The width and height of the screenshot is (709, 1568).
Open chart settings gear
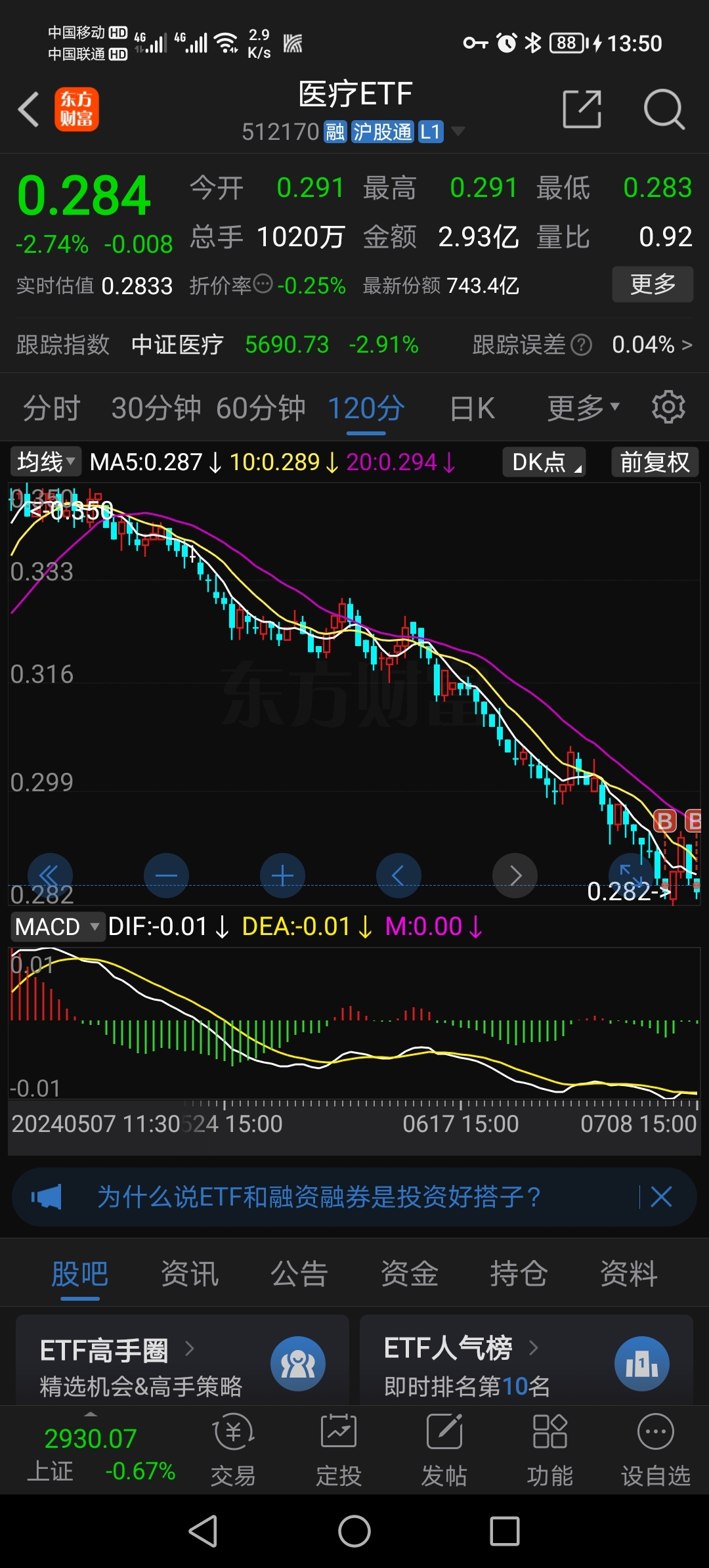(x=668, y=407)
